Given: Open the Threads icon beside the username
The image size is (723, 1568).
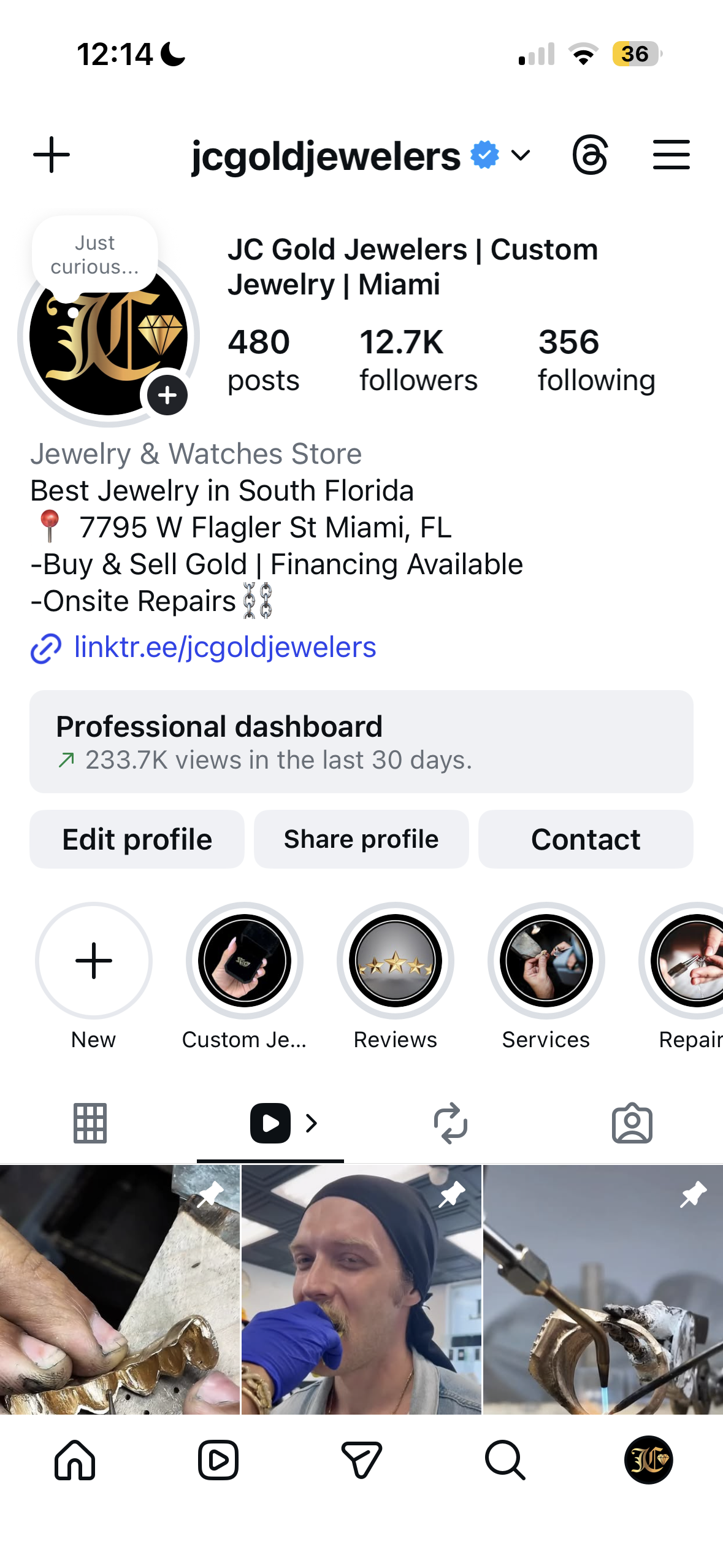Looking at the screenshot, I should pyautogui.click(x=591, y=155).
